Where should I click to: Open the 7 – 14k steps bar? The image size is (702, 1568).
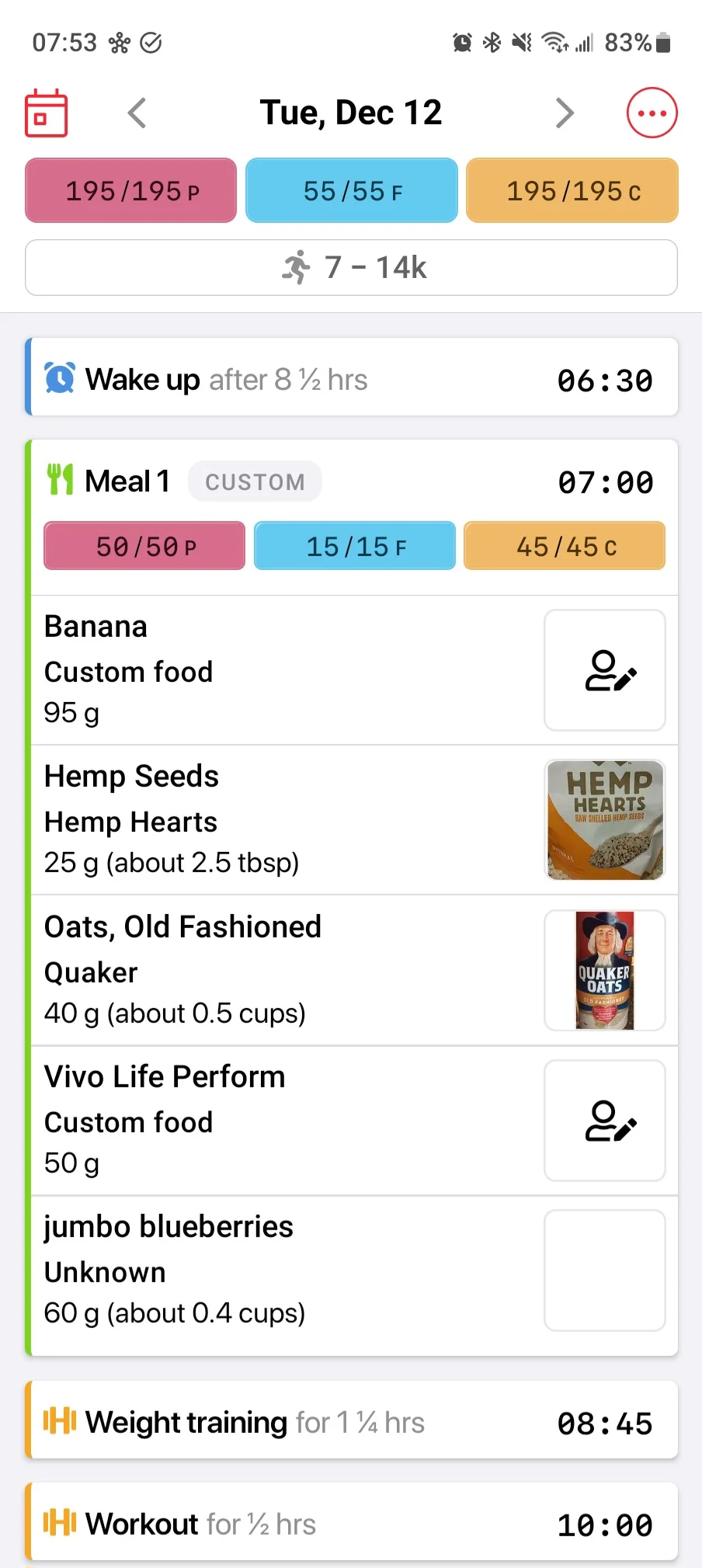pos(351,267)
